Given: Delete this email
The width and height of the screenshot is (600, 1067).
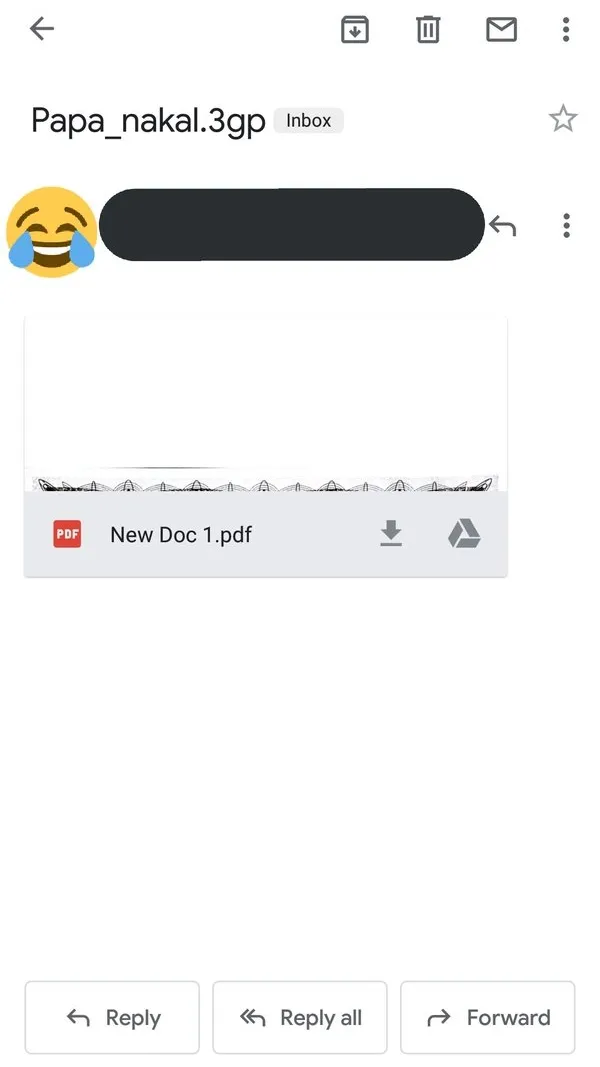Looking at the screenshot, I should click(x=428, y=30).
